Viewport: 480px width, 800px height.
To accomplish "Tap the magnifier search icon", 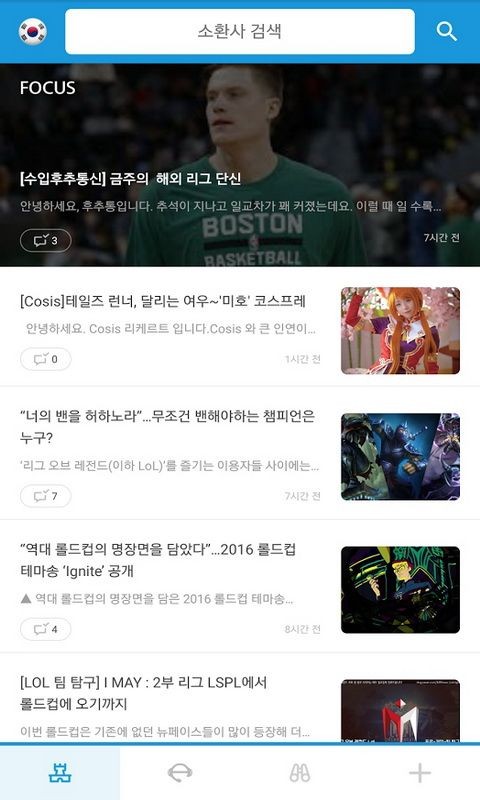I will (x=446, y=32).
